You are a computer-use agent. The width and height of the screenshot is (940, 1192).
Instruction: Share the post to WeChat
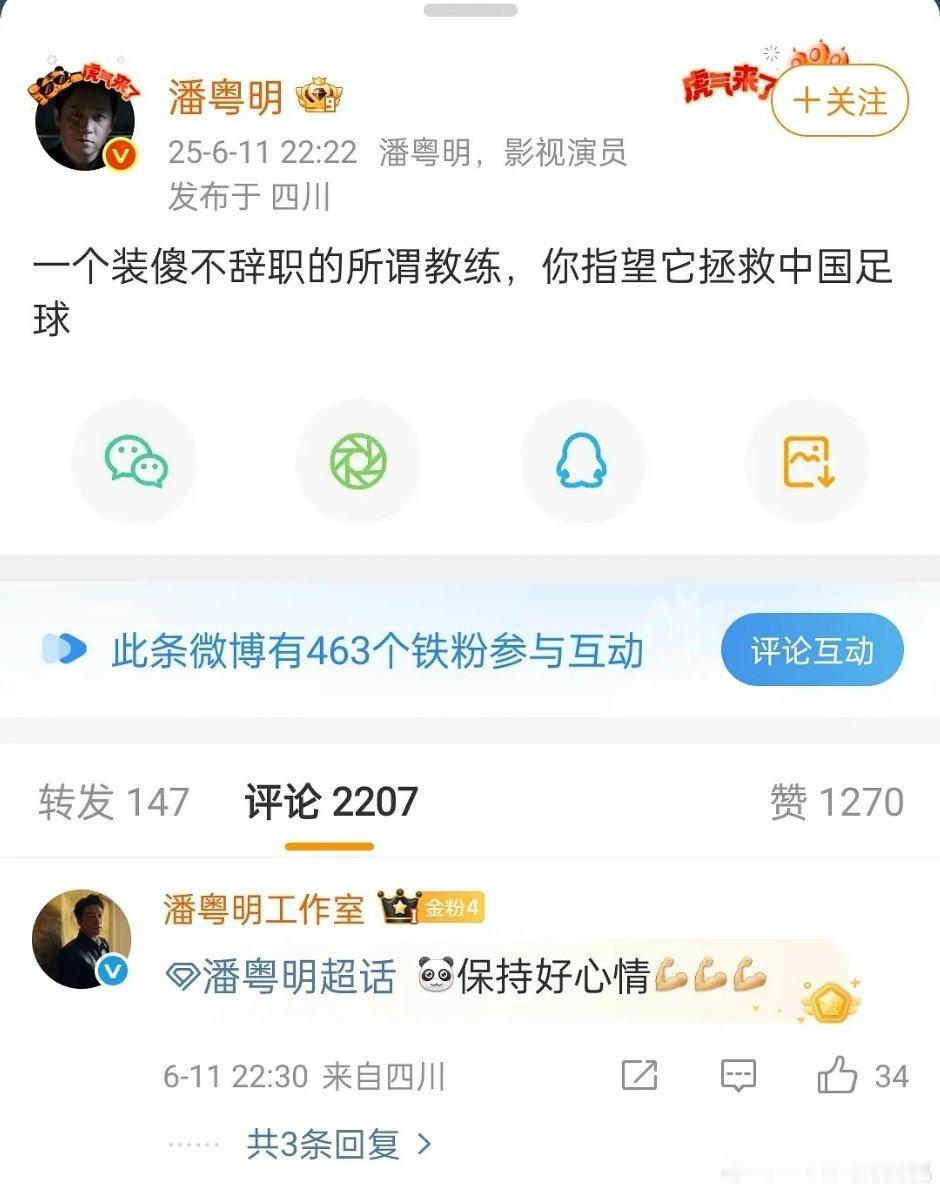(x=135, y=462)
